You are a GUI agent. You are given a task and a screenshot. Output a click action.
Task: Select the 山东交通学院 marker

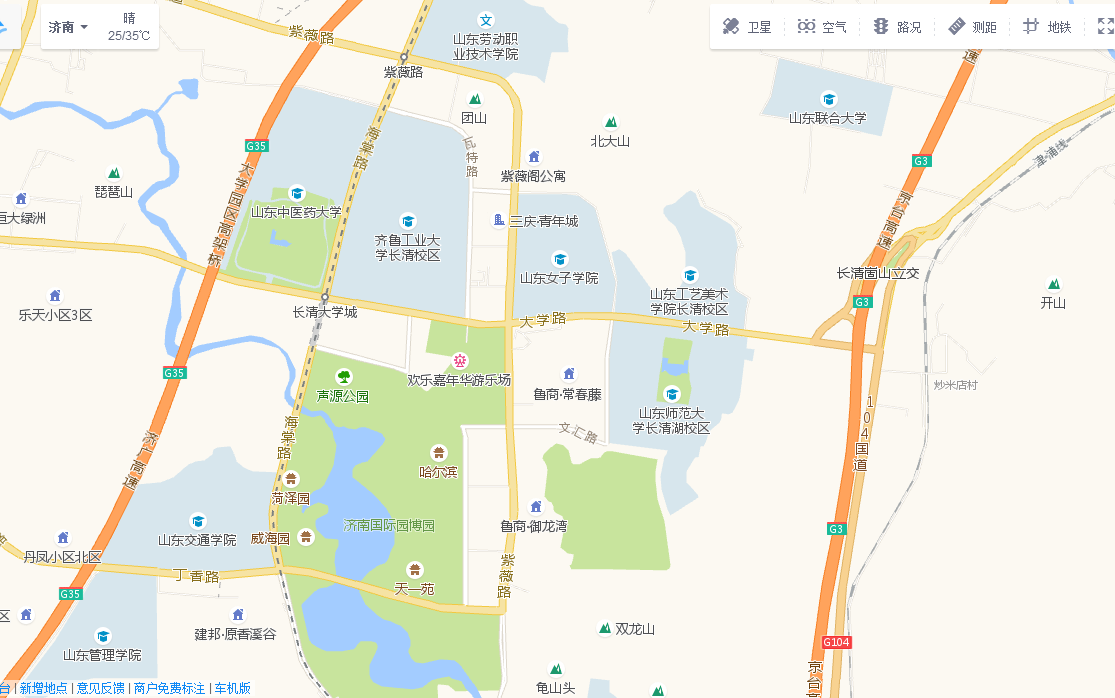(x=198, y=521)
